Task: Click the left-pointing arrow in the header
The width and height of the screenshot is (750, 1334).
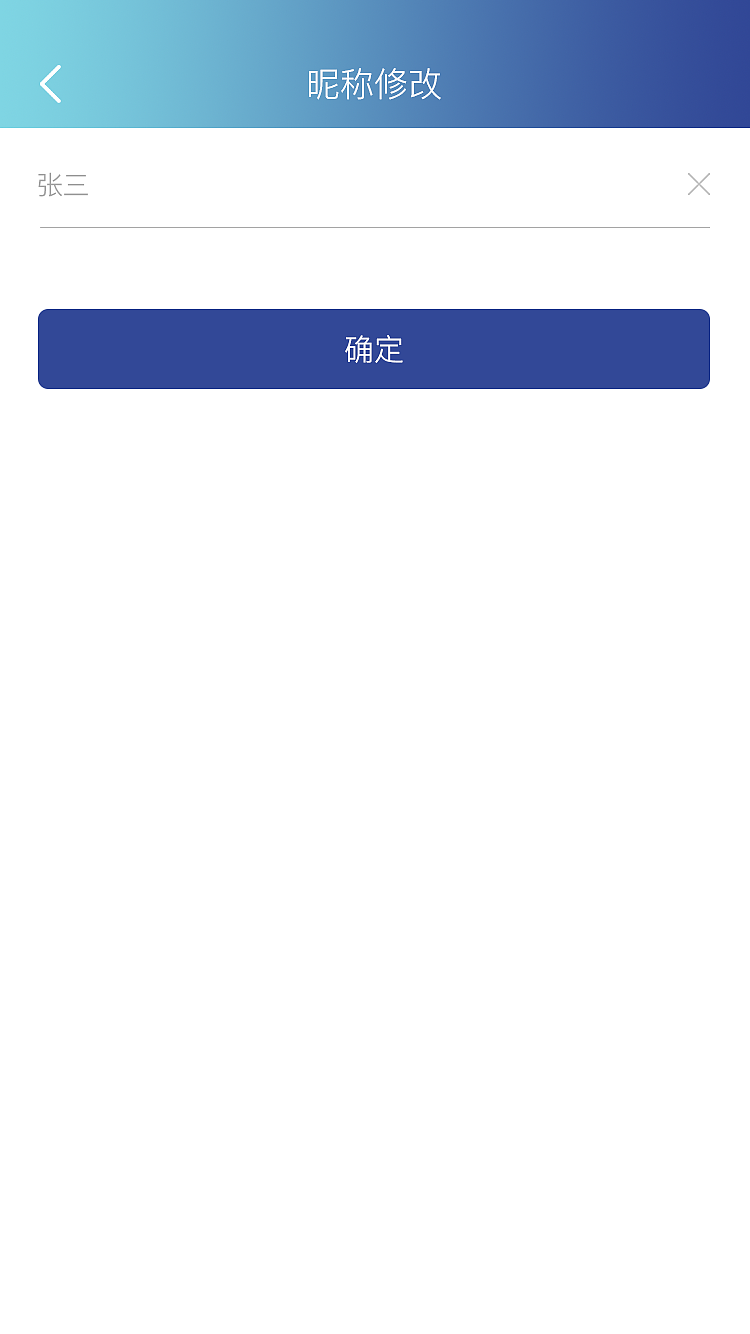Action: pos(49,84)
